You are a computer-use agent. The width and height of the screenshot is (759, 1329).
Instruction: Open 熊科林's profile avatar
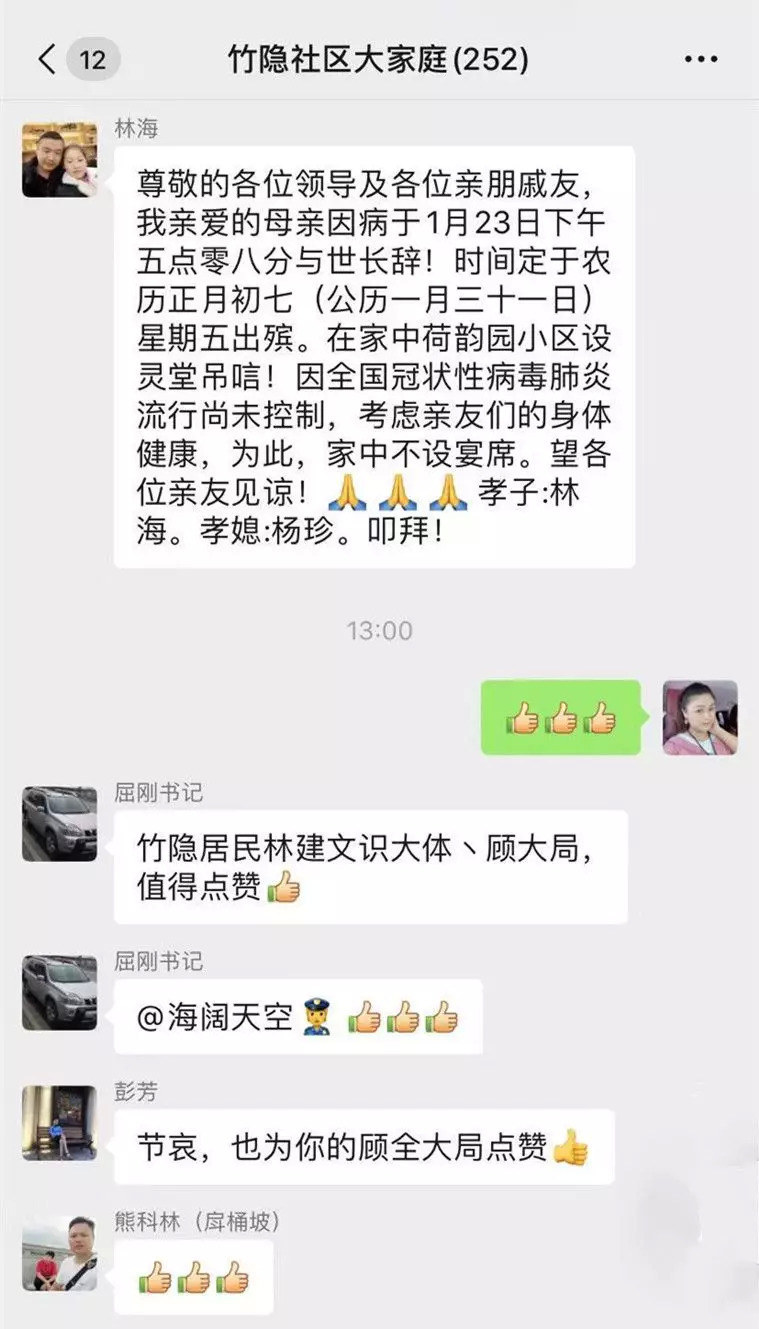pyautogui.click(x=59, y=1253)
